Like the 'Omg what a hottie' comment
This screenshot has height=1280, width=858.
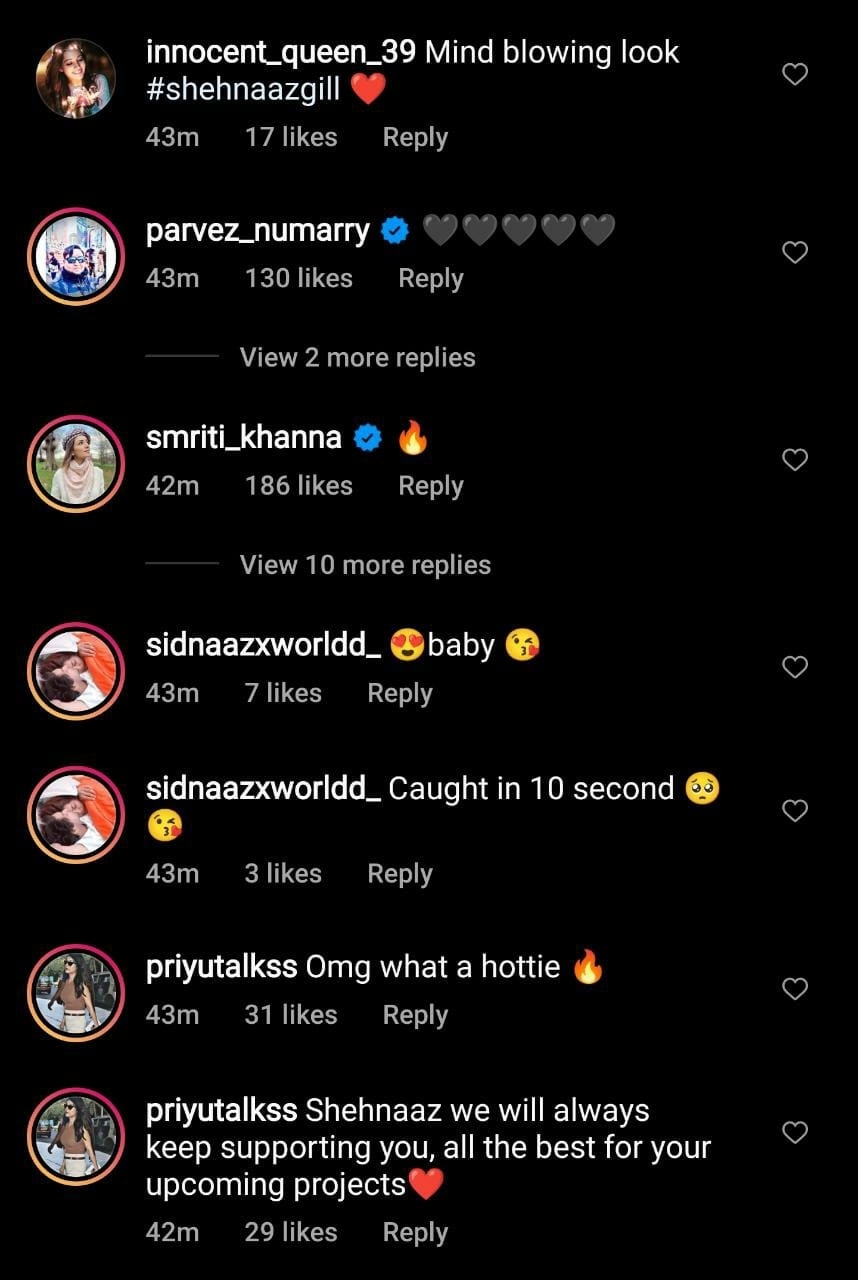[794, 989]
